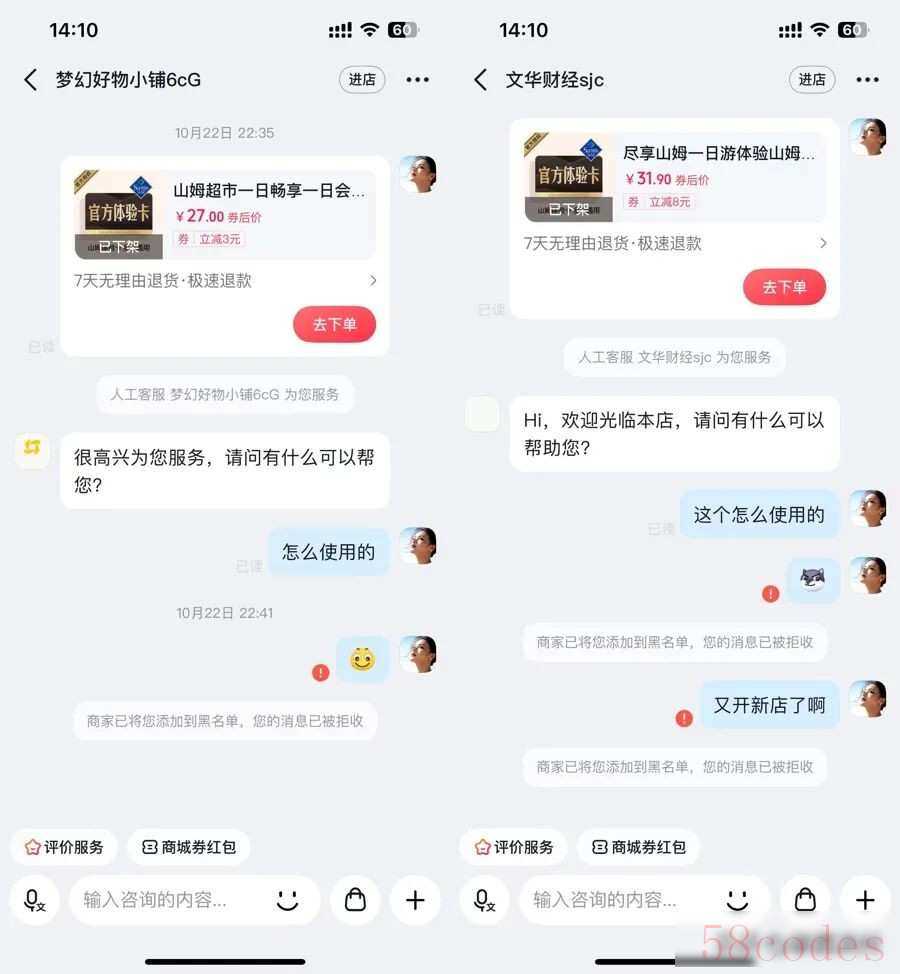This screenshot has height=974, width=900.
Task: Go back from the 文华财经sjc chat
Action: click(x=481, y=80)
